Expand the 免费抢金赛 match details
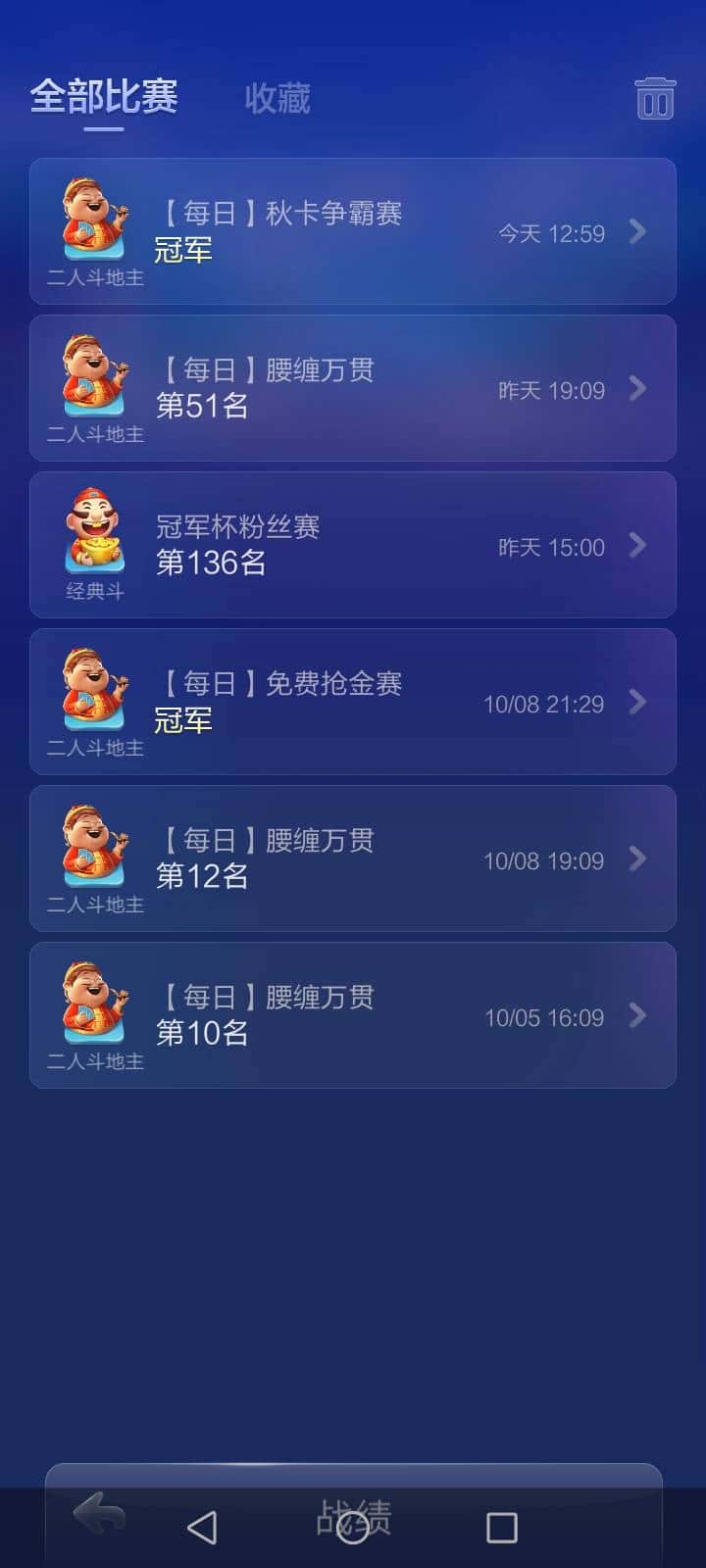The width and height of the screenshot is (706, 1568). [638, 703]
